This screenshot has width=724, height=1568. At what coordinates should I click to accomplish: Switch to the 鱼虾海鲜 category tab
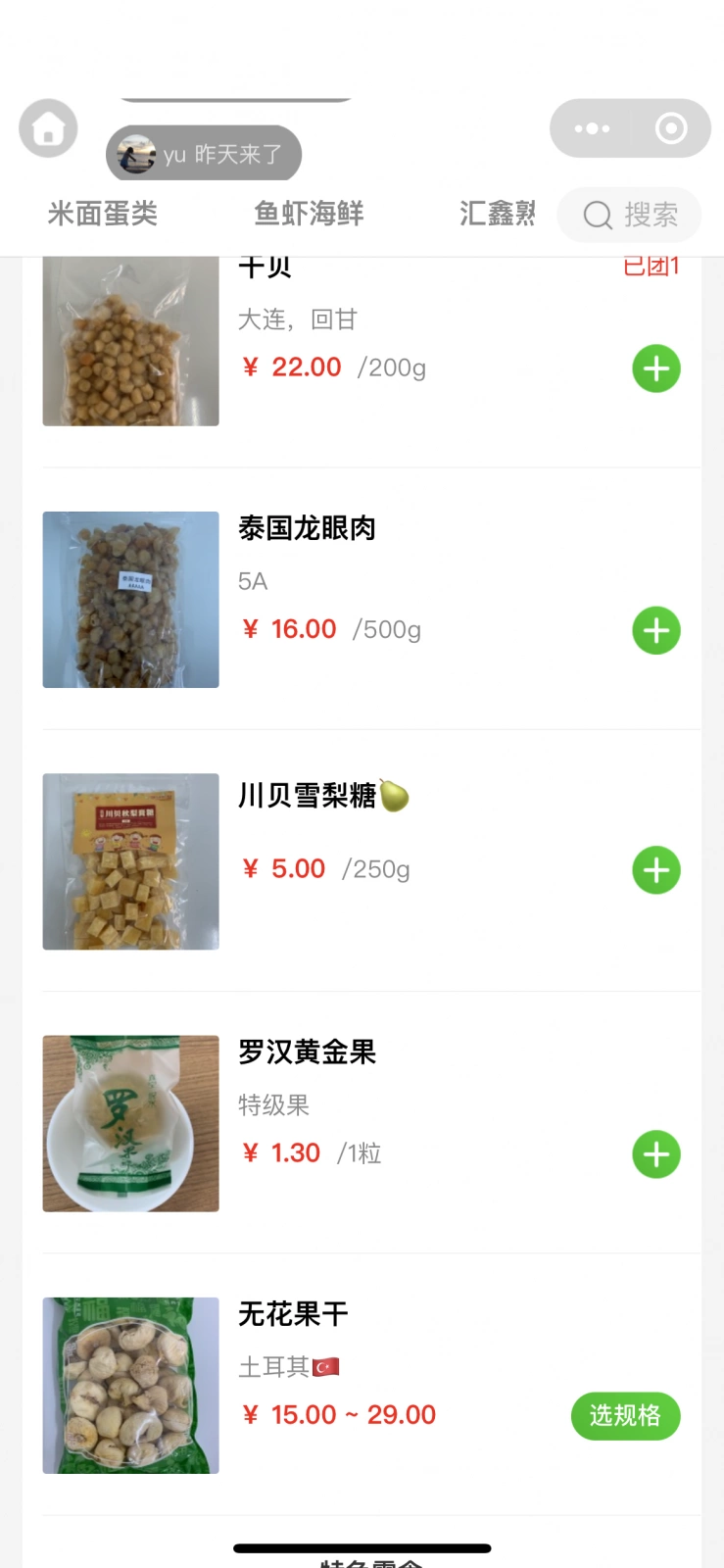[309, 214]
